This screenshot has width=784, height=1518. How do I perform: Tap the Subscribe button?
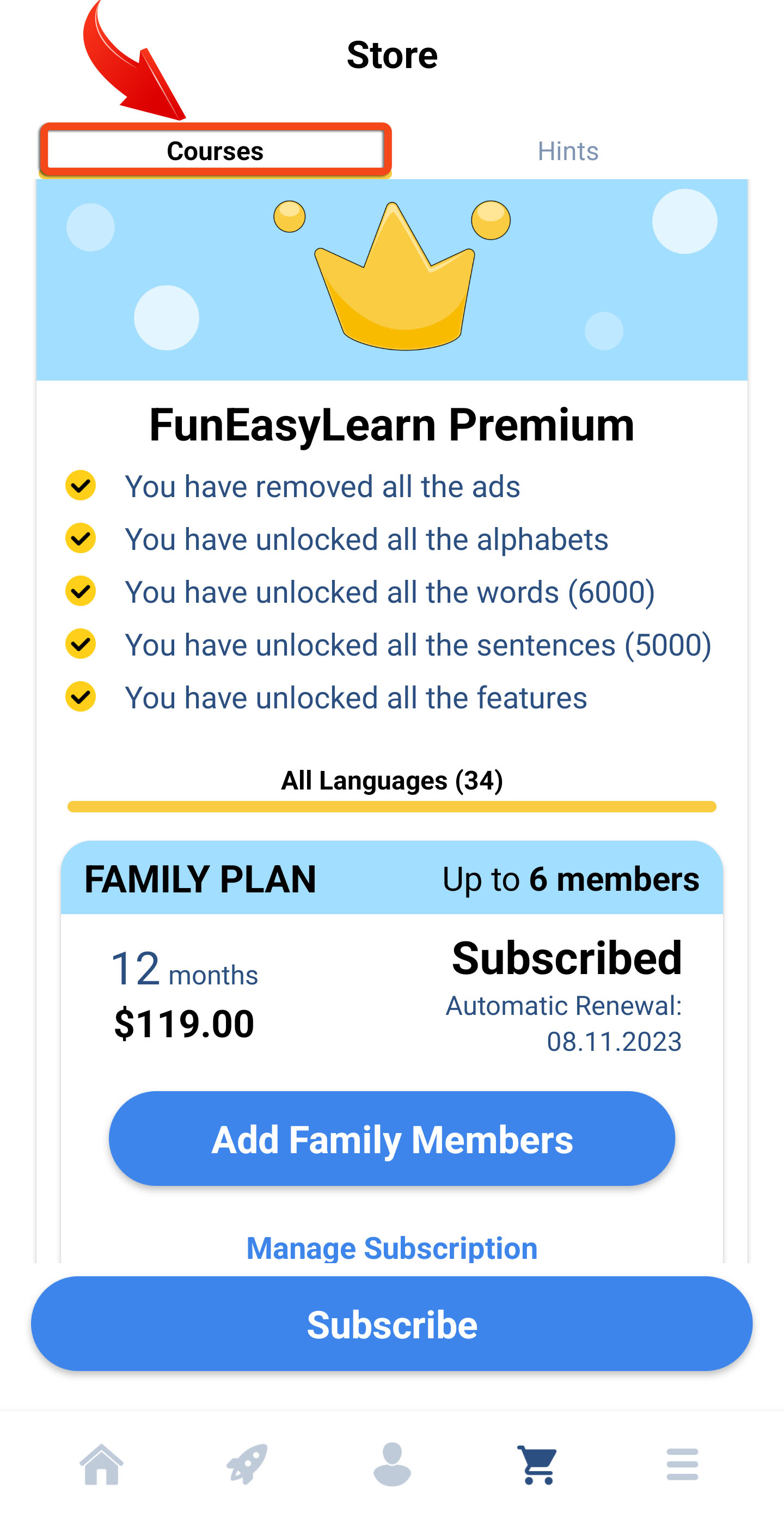click(391, 1324)
